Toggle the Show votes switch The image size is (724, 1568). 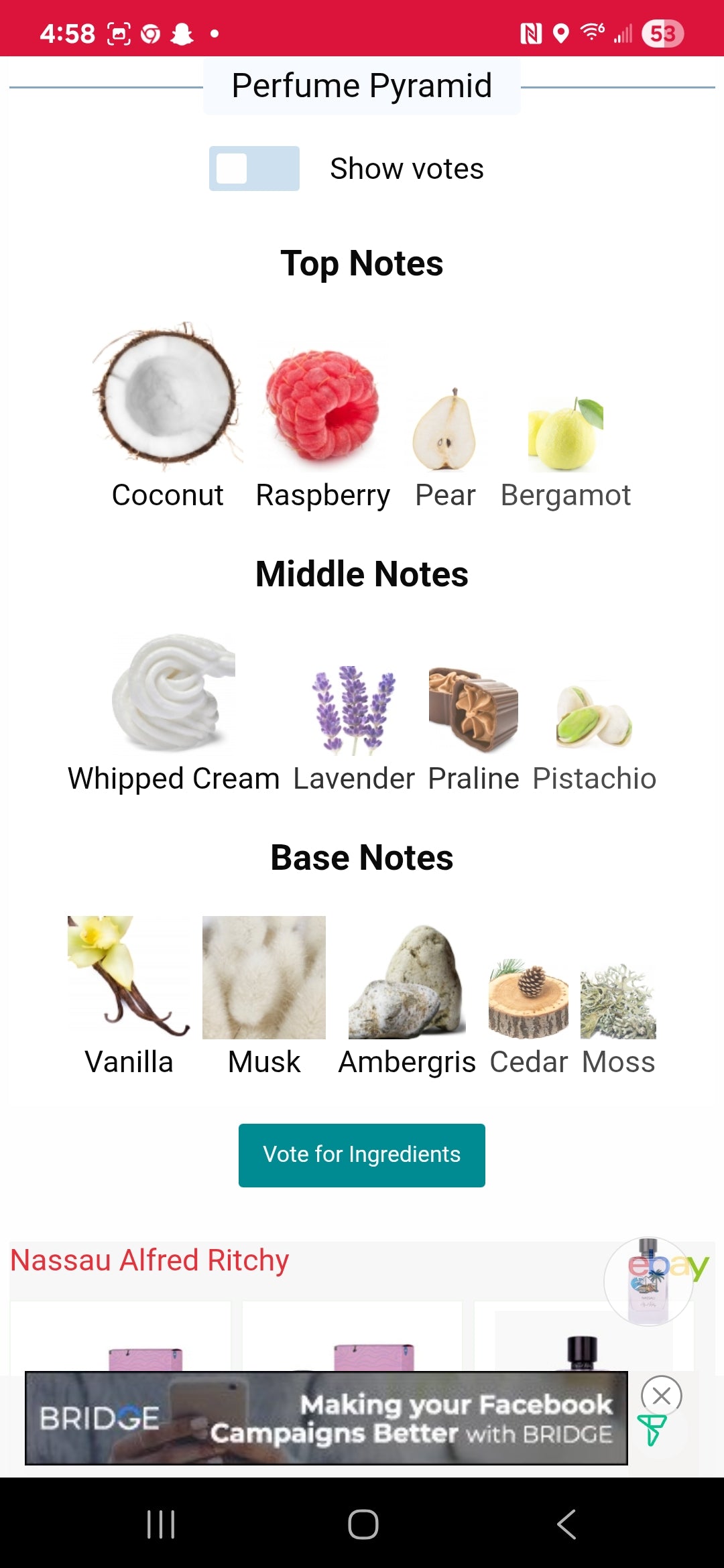click(x=254, y=169)
